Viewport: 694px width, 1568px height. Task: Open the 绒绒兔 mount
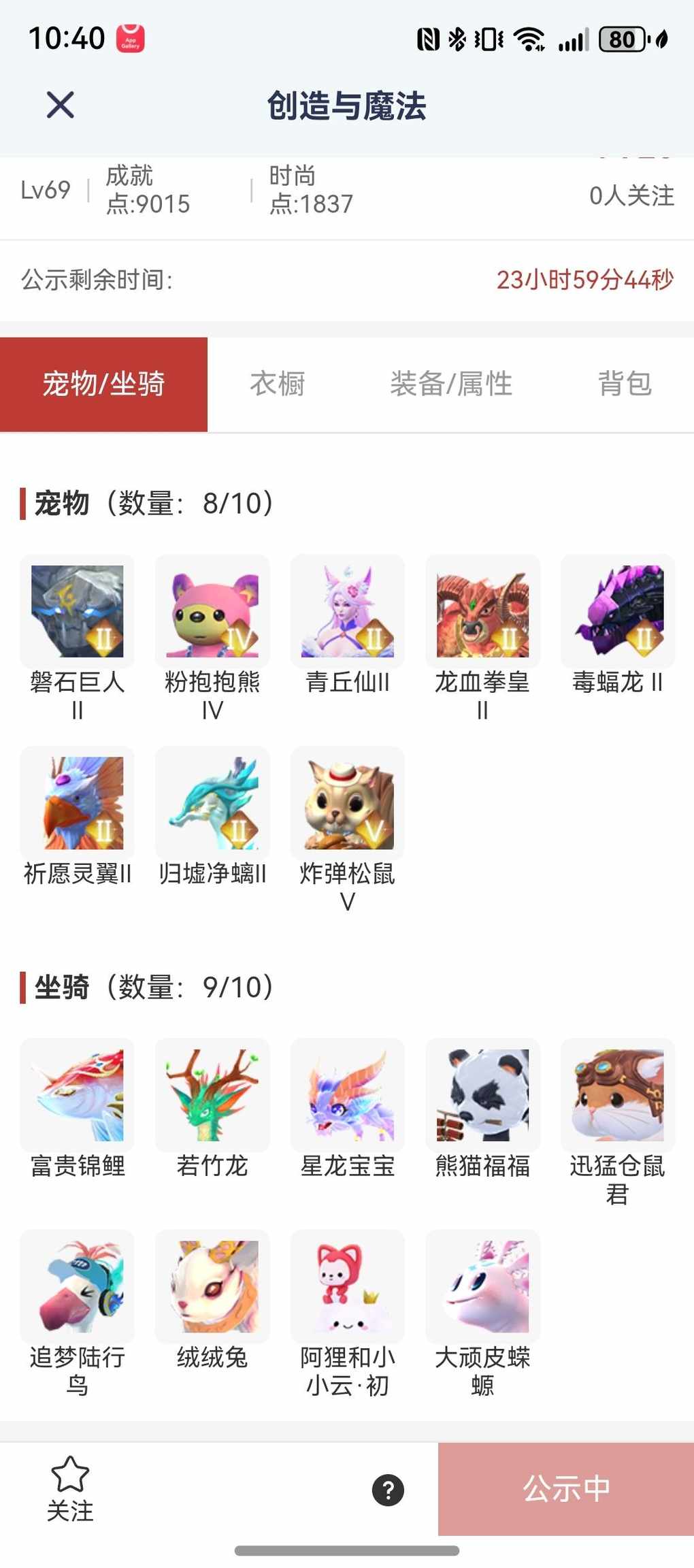pyautogui.click(x=212, y=1286)
